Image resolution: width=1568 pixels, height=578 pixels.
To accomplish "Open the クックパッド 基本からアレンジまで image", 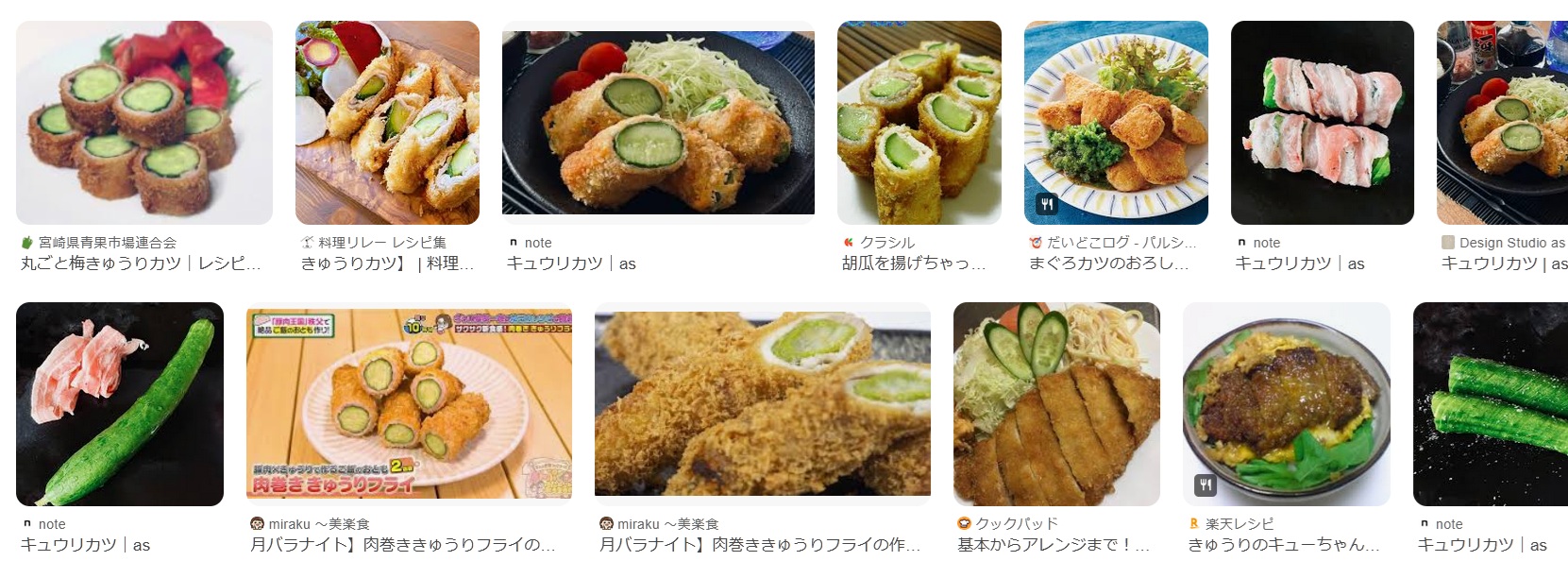I will 1056,404.
